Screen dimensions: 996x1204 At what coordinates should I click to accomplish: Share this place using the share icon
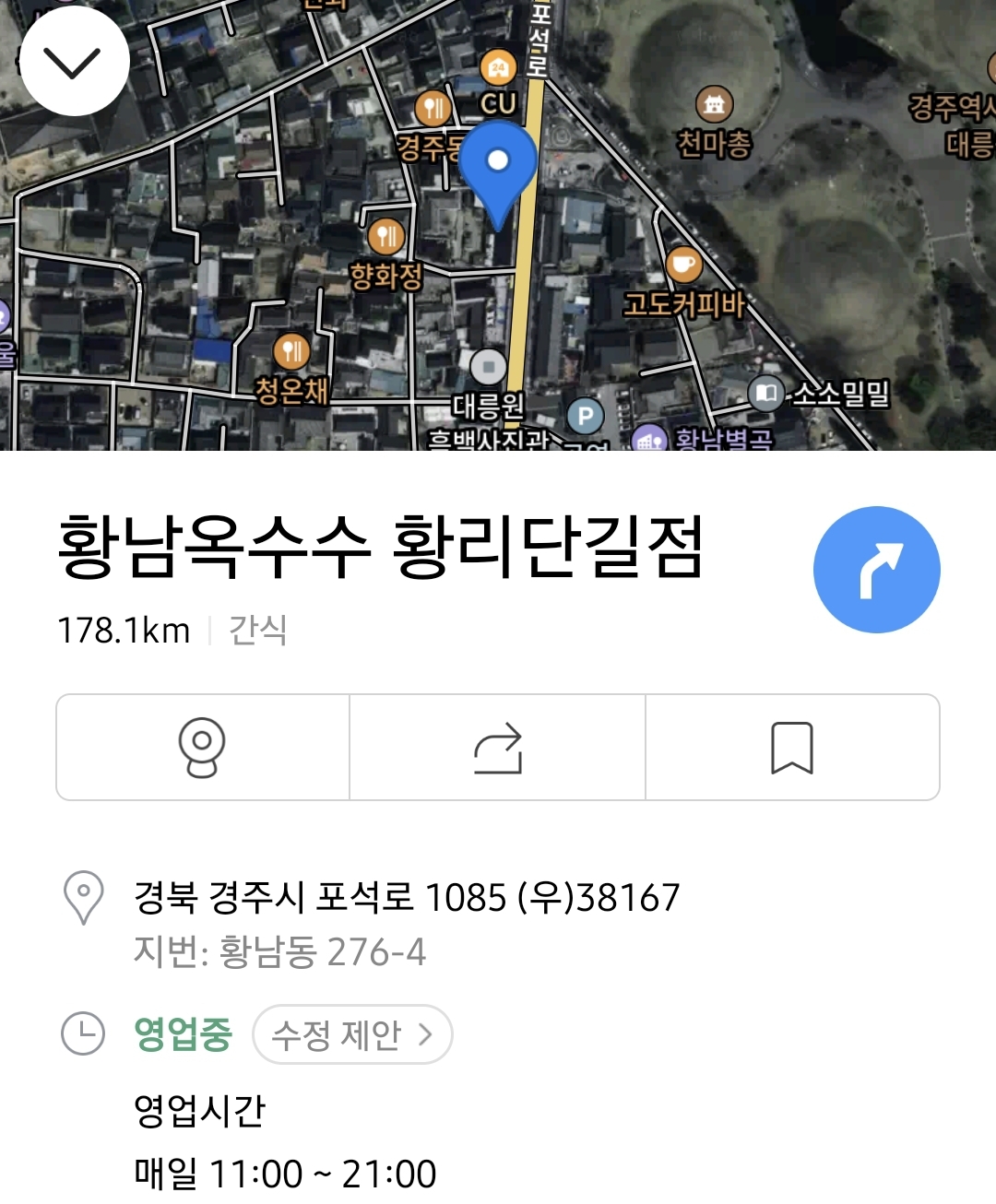tap(498, 747)
